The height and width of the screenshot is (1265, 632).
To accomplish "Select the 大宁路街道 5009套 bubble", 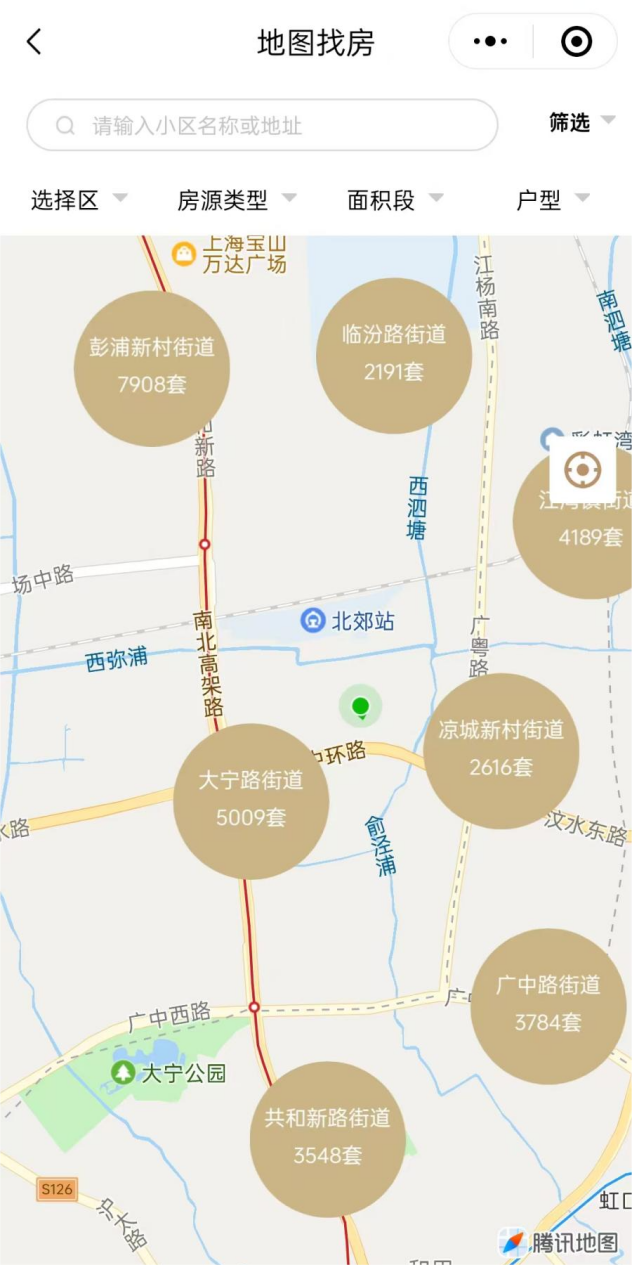I will [x=251, y=800].
